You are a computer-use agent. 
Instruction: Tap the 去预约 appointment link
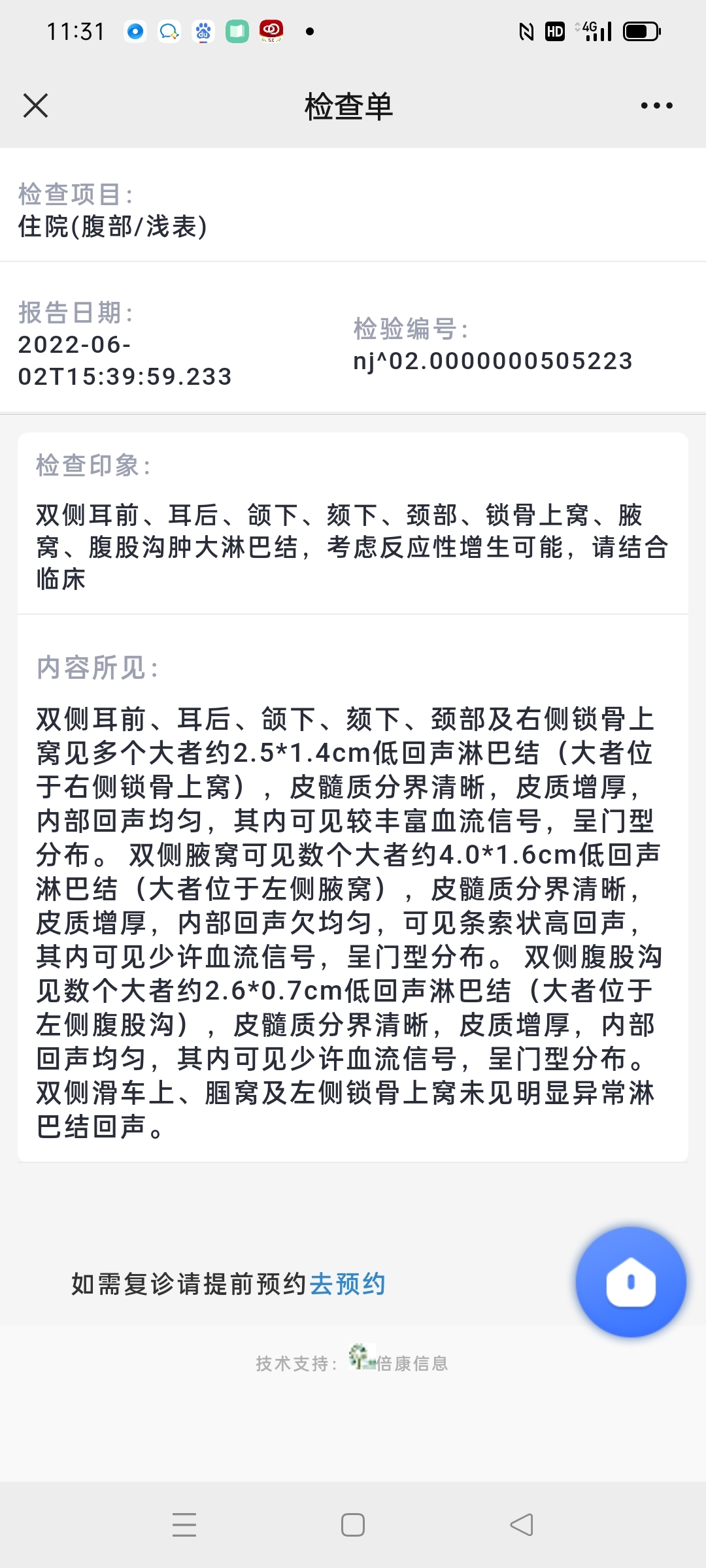(x=347, y=1284)
